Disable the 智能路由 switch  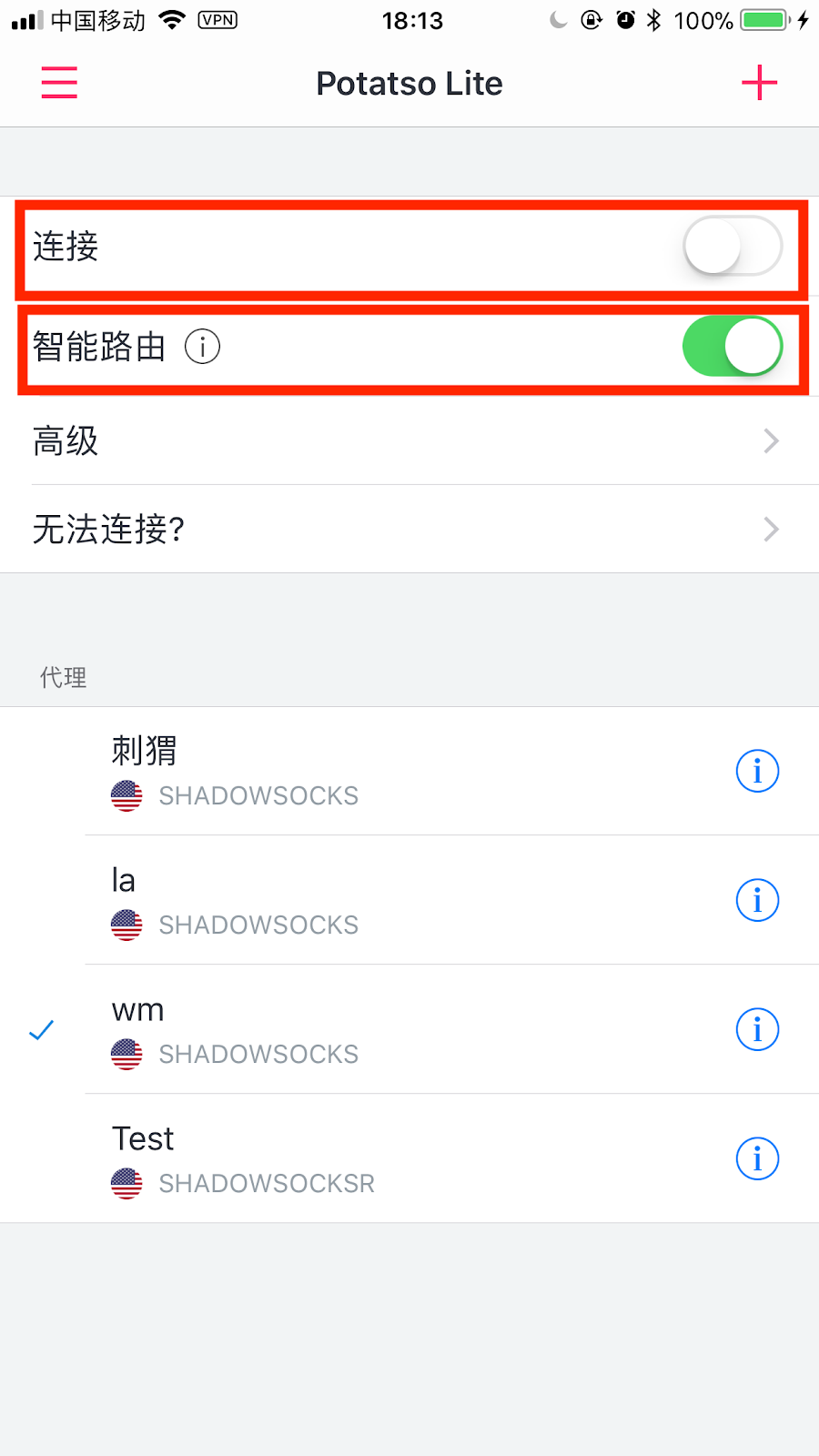coord(733,346)
